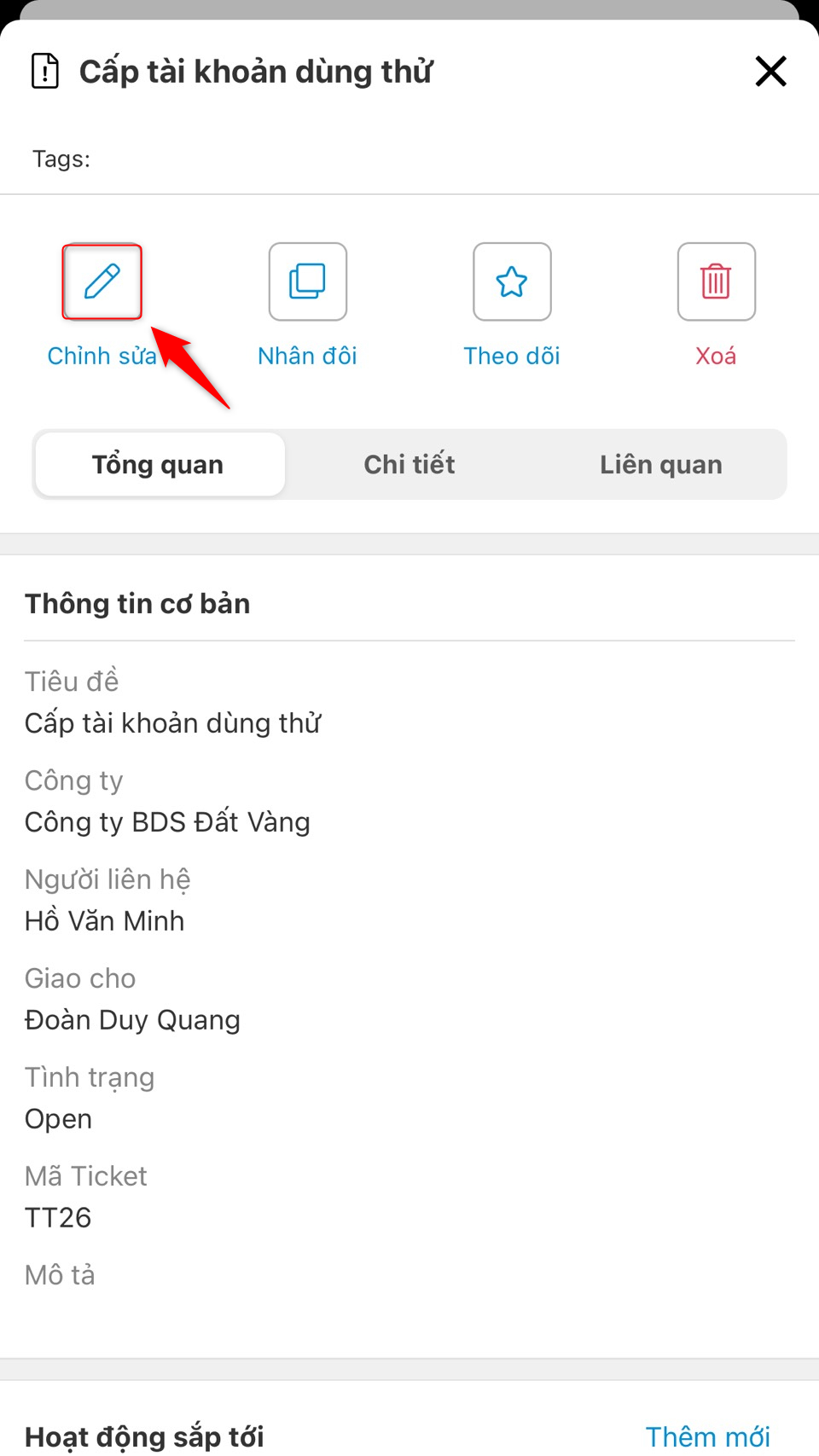The width and height of the screenshot is (819, 1456).
Task: Duplicate ticket with Nhân đôi
Action: click(x=307, y=282)
